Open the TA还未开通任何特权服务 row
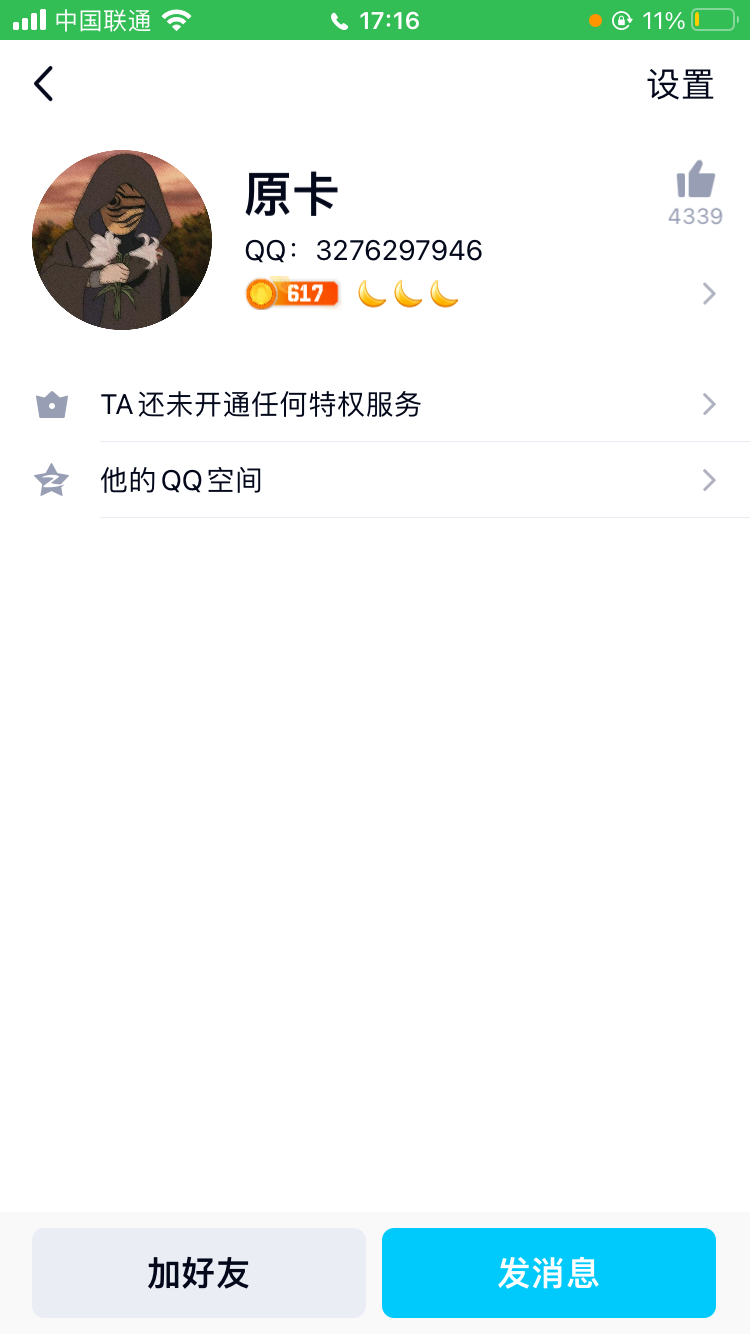The width and height of the screenshot is (750, 1334). point(375,404)
